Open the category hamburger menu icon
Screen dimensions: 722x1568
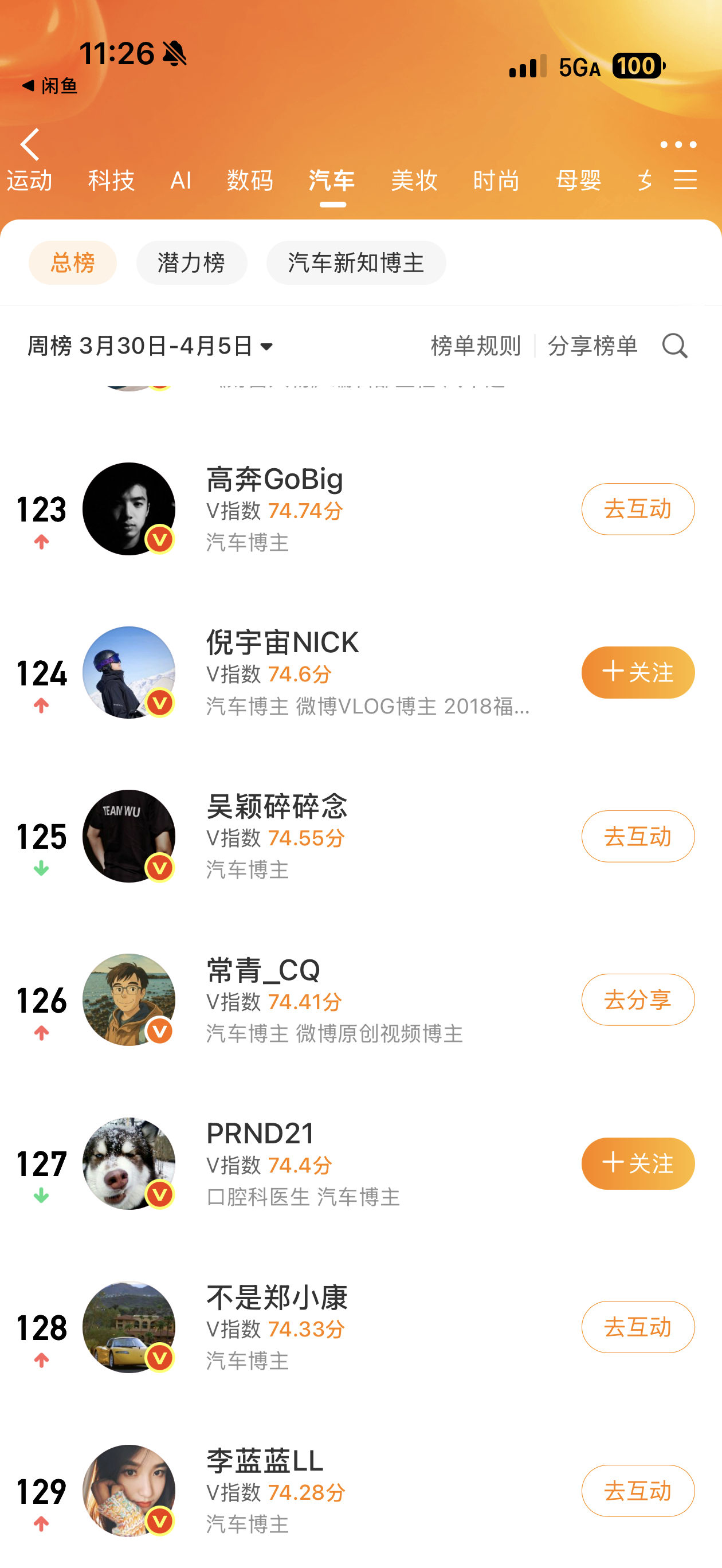tap(685, 180)
